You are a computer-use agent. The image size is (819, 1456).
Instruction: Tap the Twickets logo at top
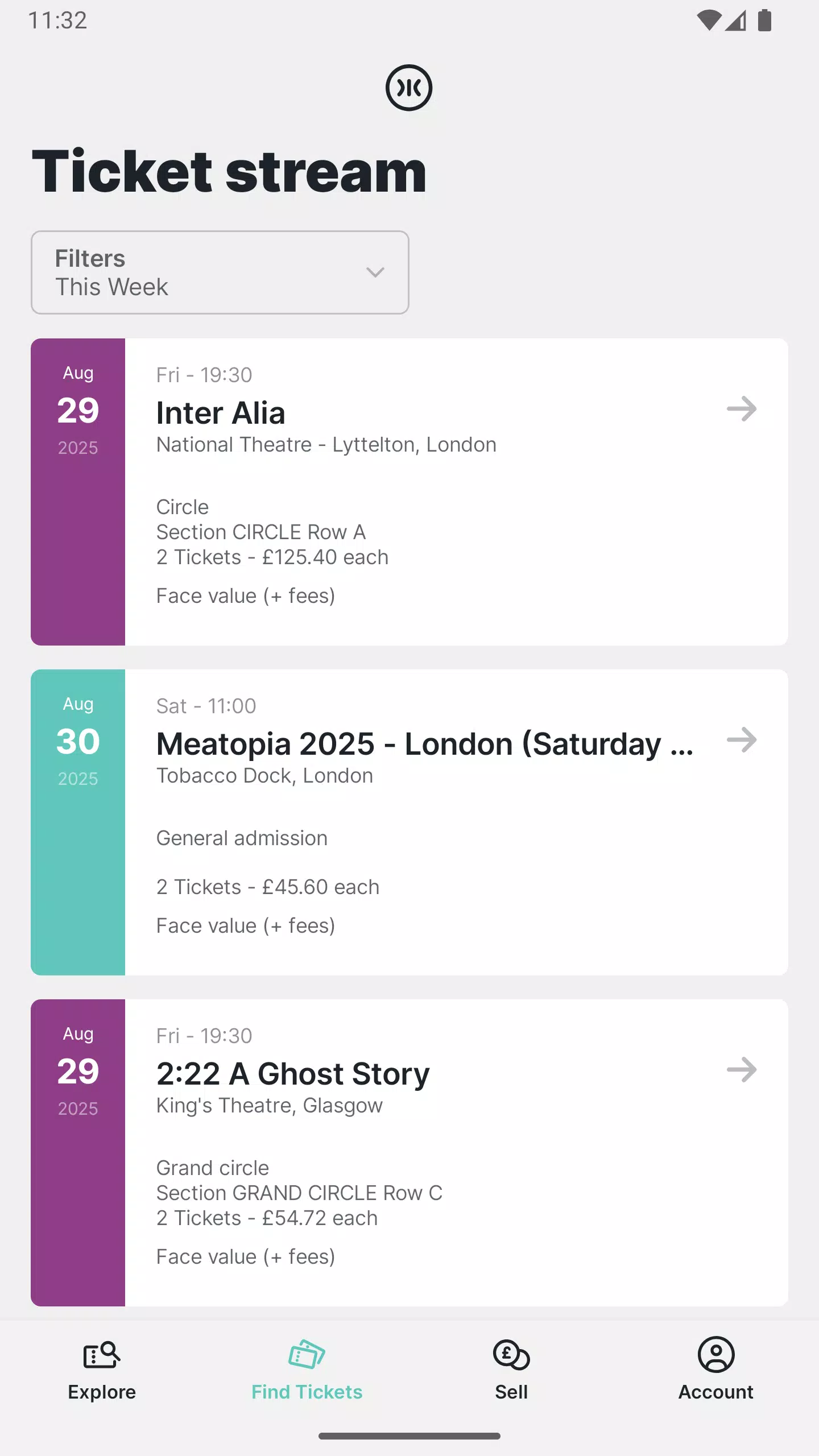(409, 86)
